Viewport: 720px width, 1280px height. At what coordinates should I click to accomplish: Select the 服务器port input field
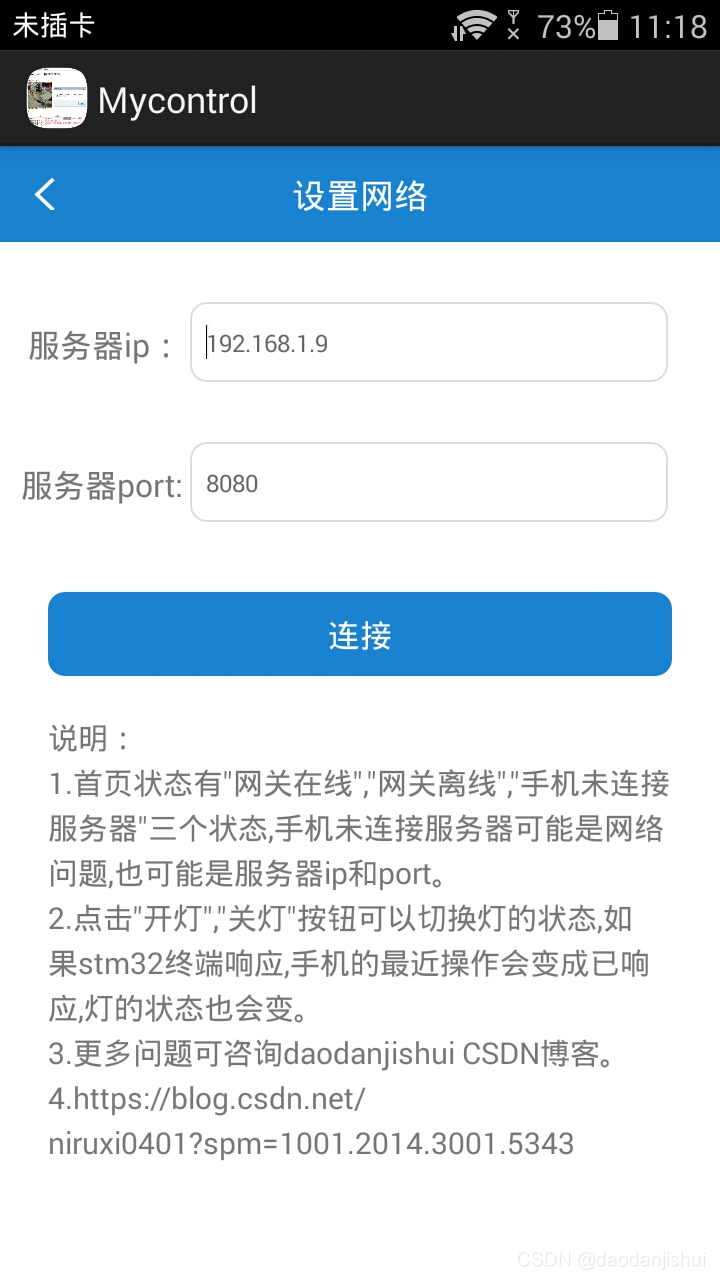[428, 483]
